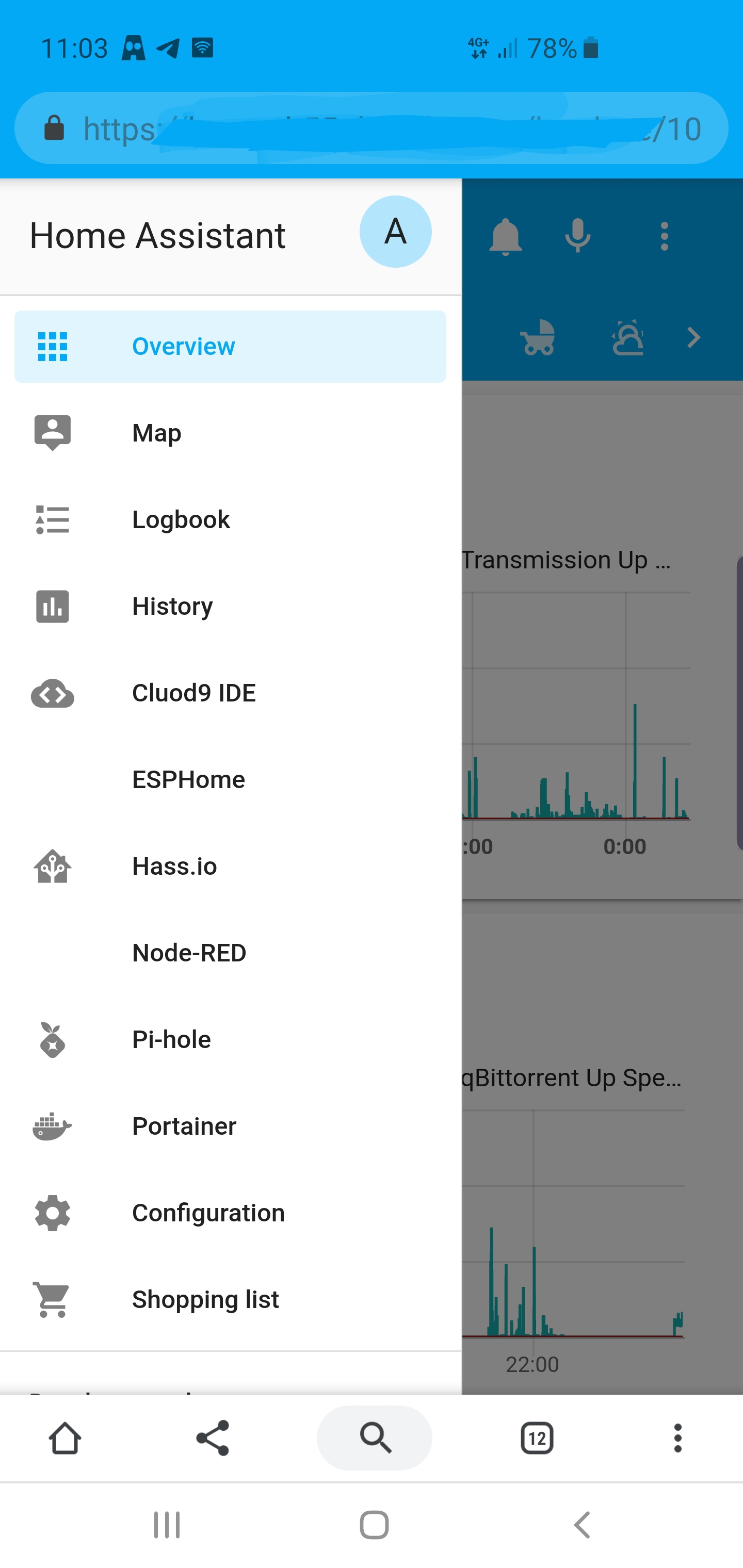Screen dimensions: 743x1568
Task: Select the Overview menu item
Action: click(183, 346)
